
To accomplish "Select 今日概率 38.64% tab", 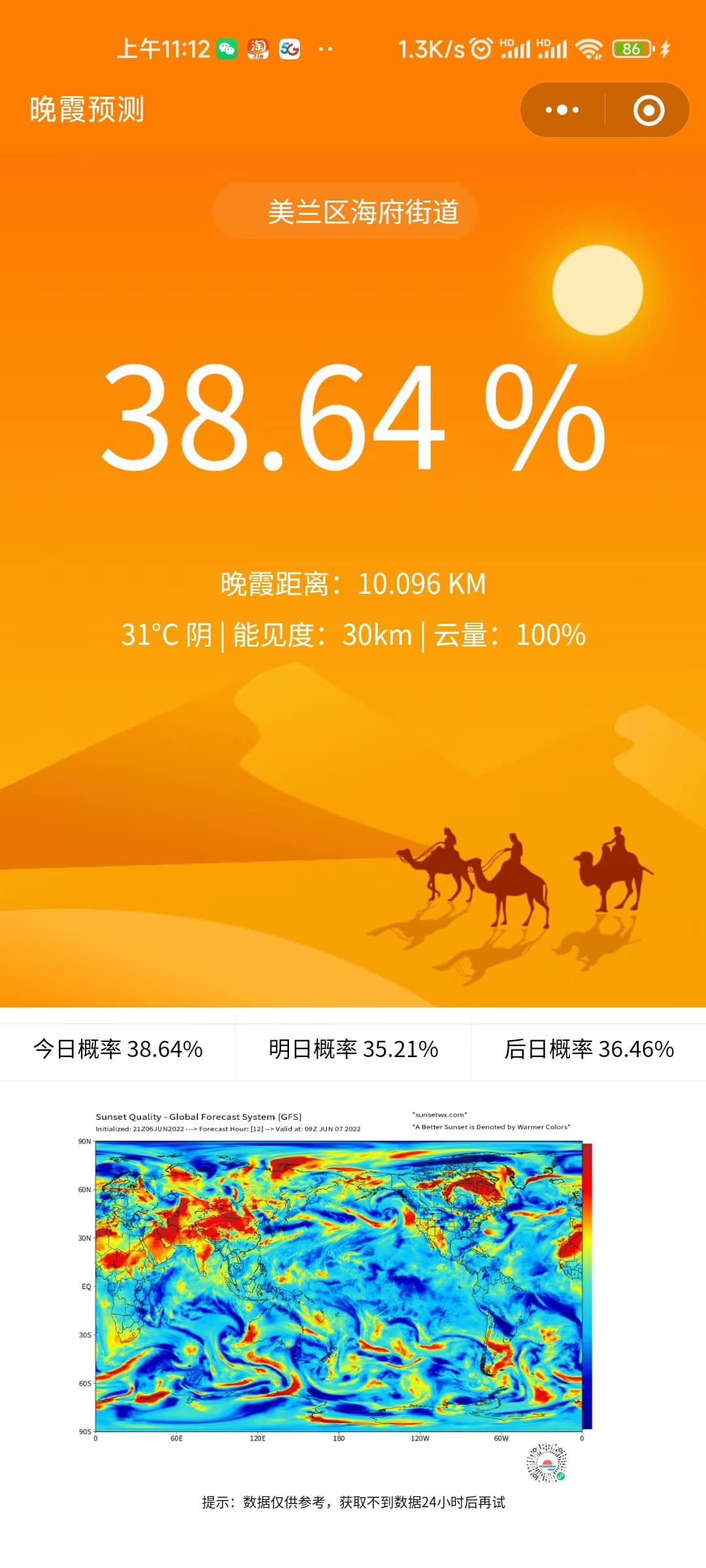I will coord(118,1049).
